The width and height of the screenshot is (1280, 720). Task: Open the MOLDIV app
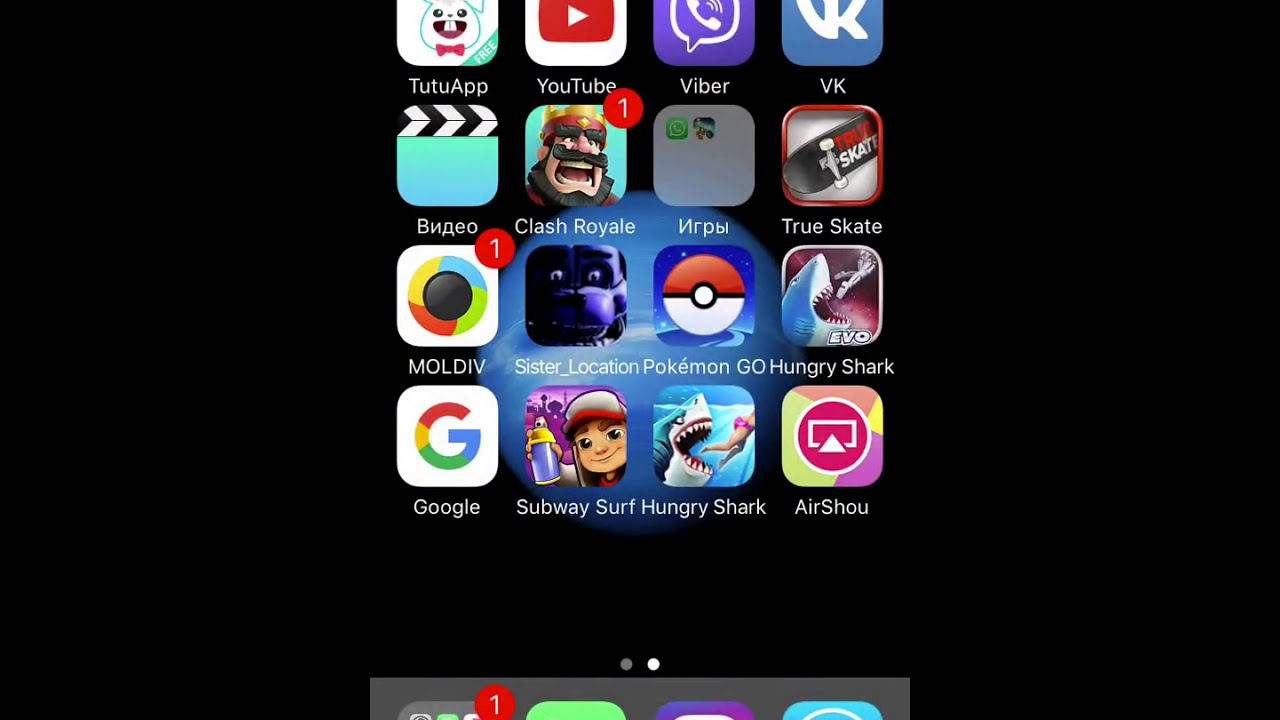point(447,297)
